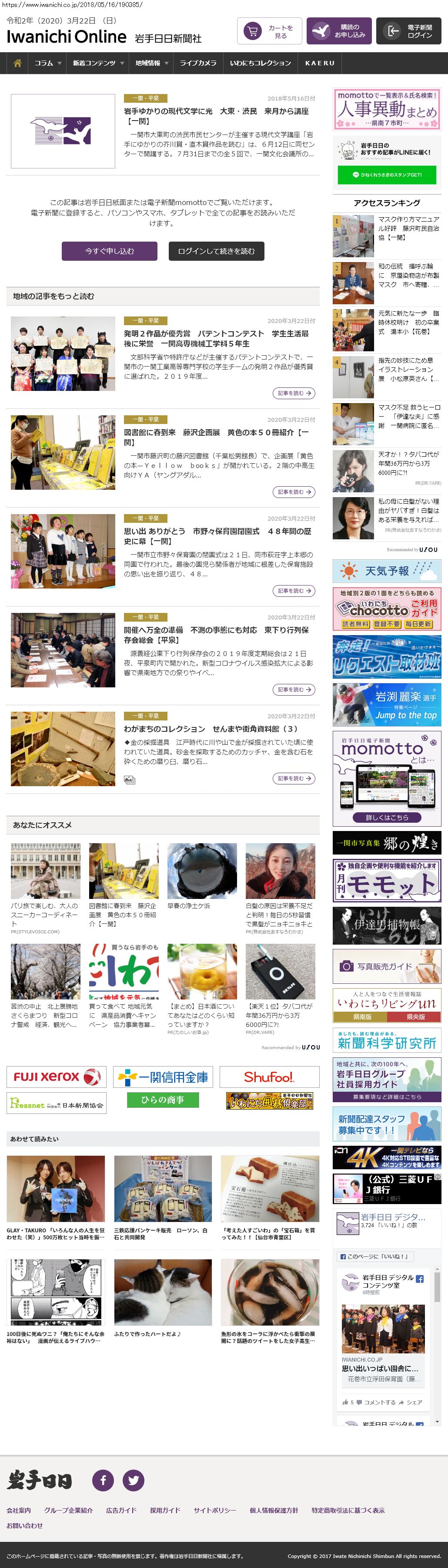The image size is (448, 1568).
Task: View the shopping cart (カートを見る)
Action: [x=269, y=31]
